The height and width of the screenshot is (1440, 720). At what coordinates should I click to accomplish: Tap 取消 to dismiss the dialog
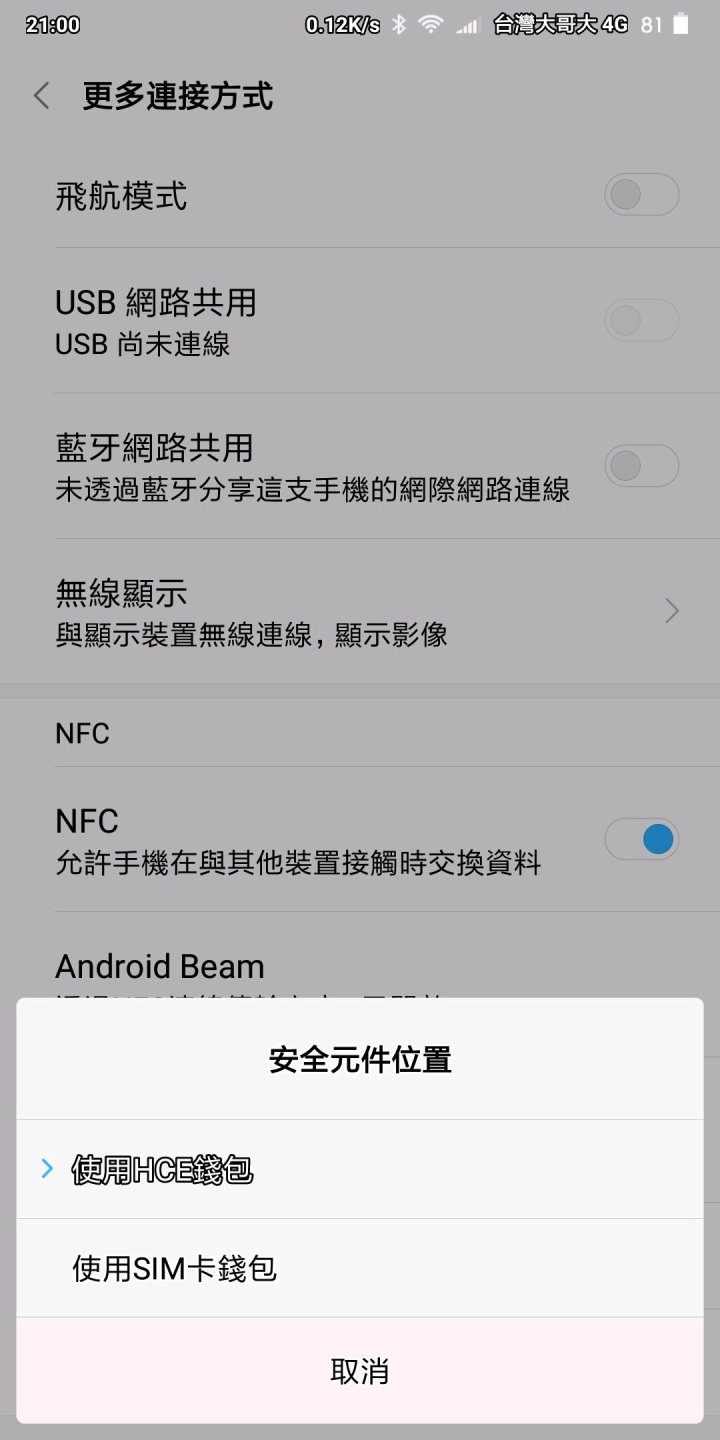click(359, 1371)
